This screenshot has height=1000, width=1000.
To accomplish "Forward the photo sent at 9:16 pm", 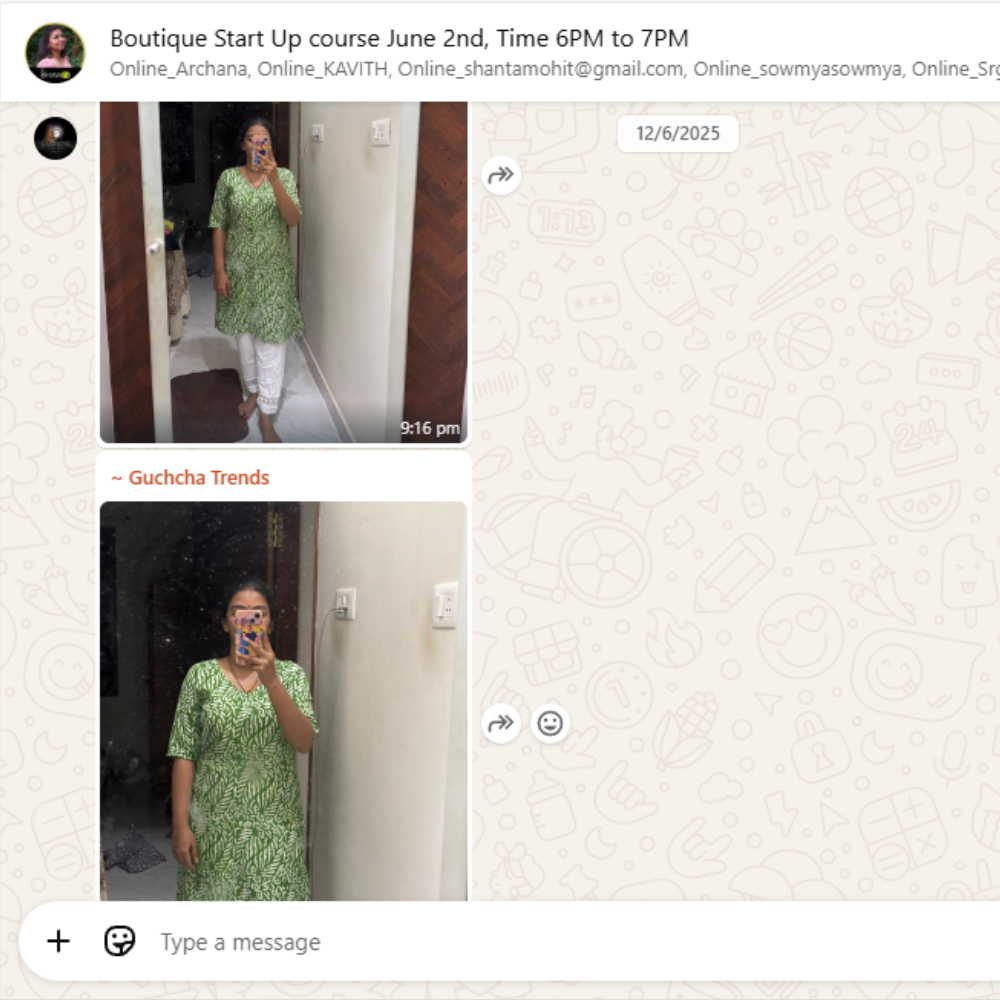I will pos(500,176).
